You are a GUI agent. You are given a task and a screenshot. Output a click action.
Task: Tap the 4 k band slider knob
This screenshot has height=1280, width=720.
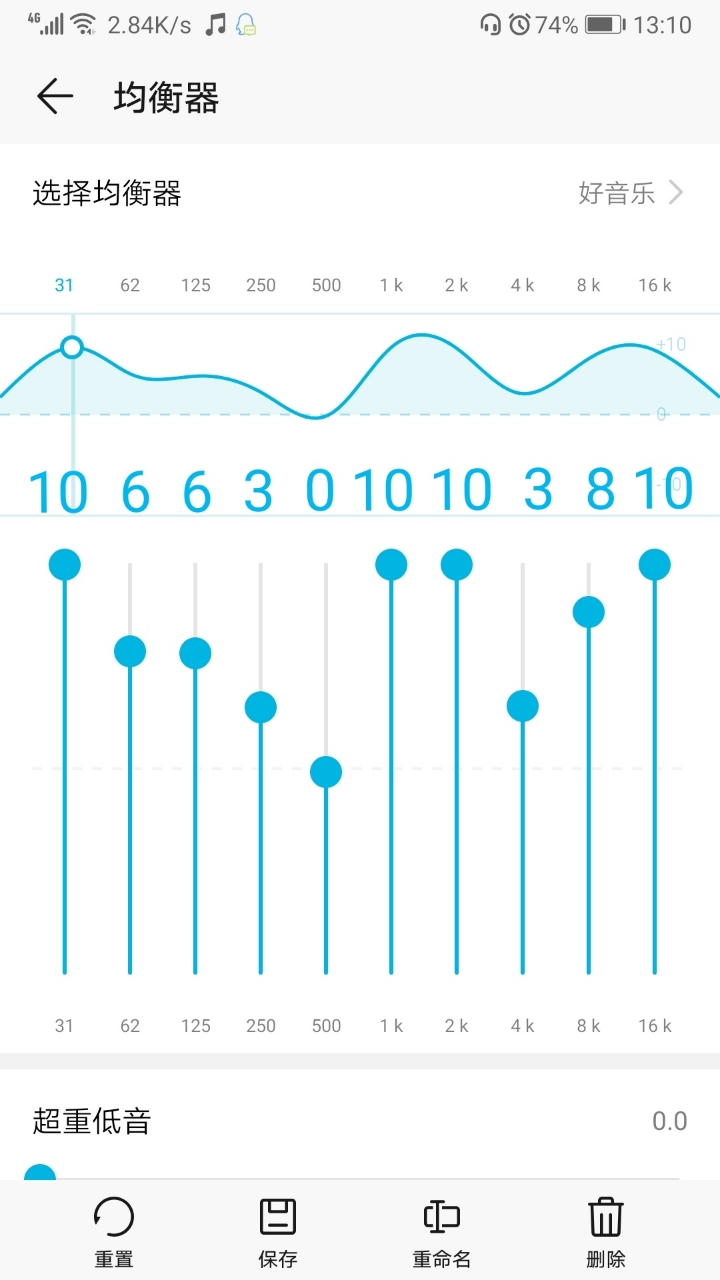tap(522, 707)
